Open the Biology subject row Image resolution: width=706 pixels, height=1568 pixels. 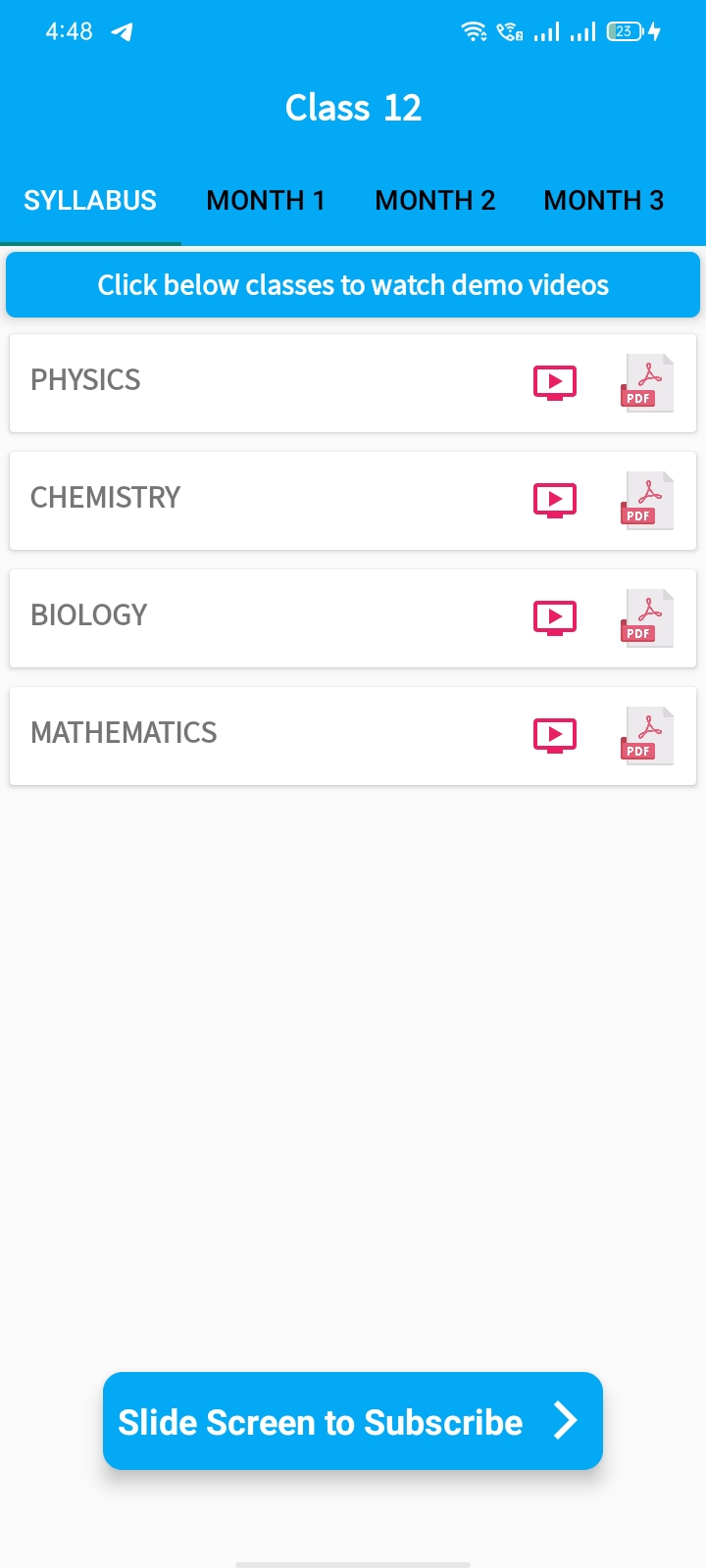[353, 618]
